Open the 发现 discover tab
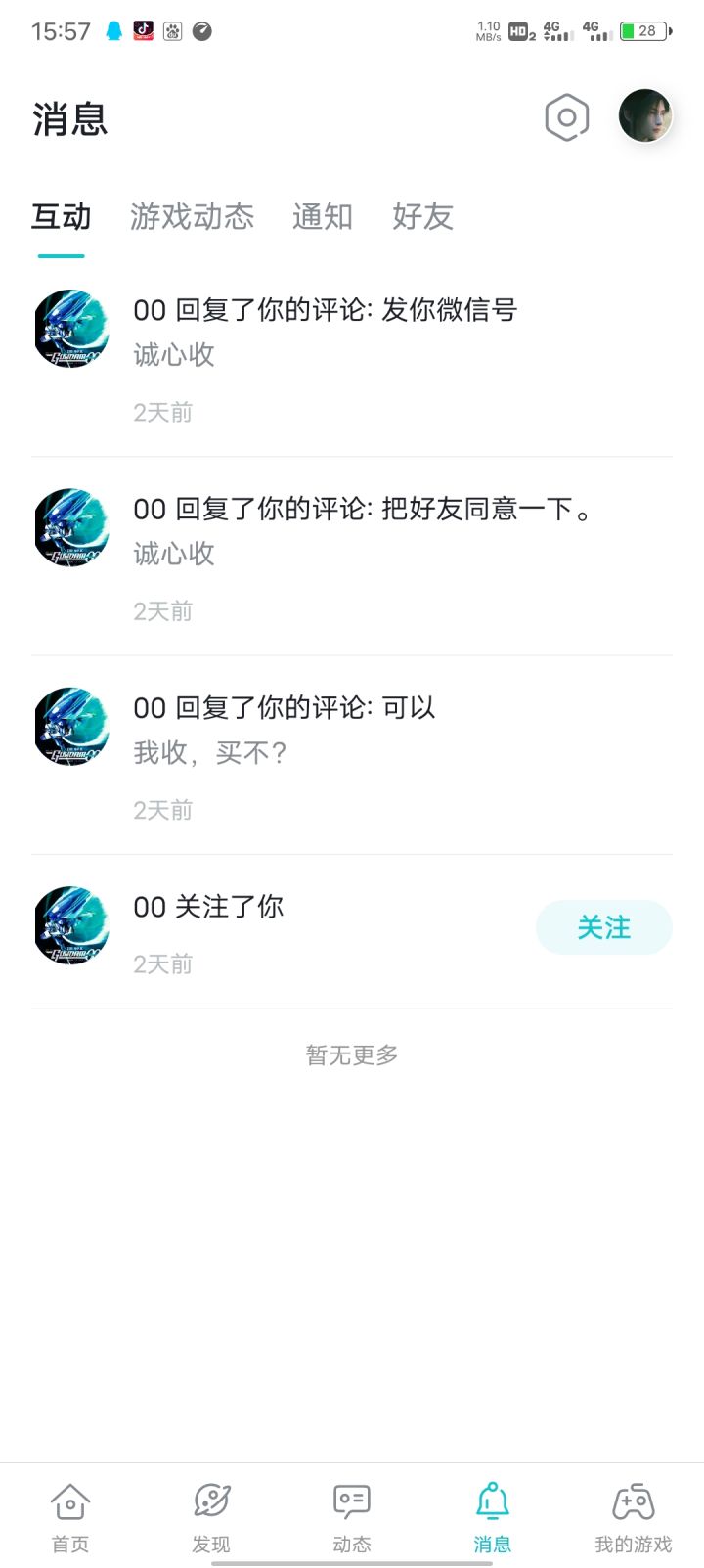The height and width of the screenshot is (1568, 704). point(211,1515)
